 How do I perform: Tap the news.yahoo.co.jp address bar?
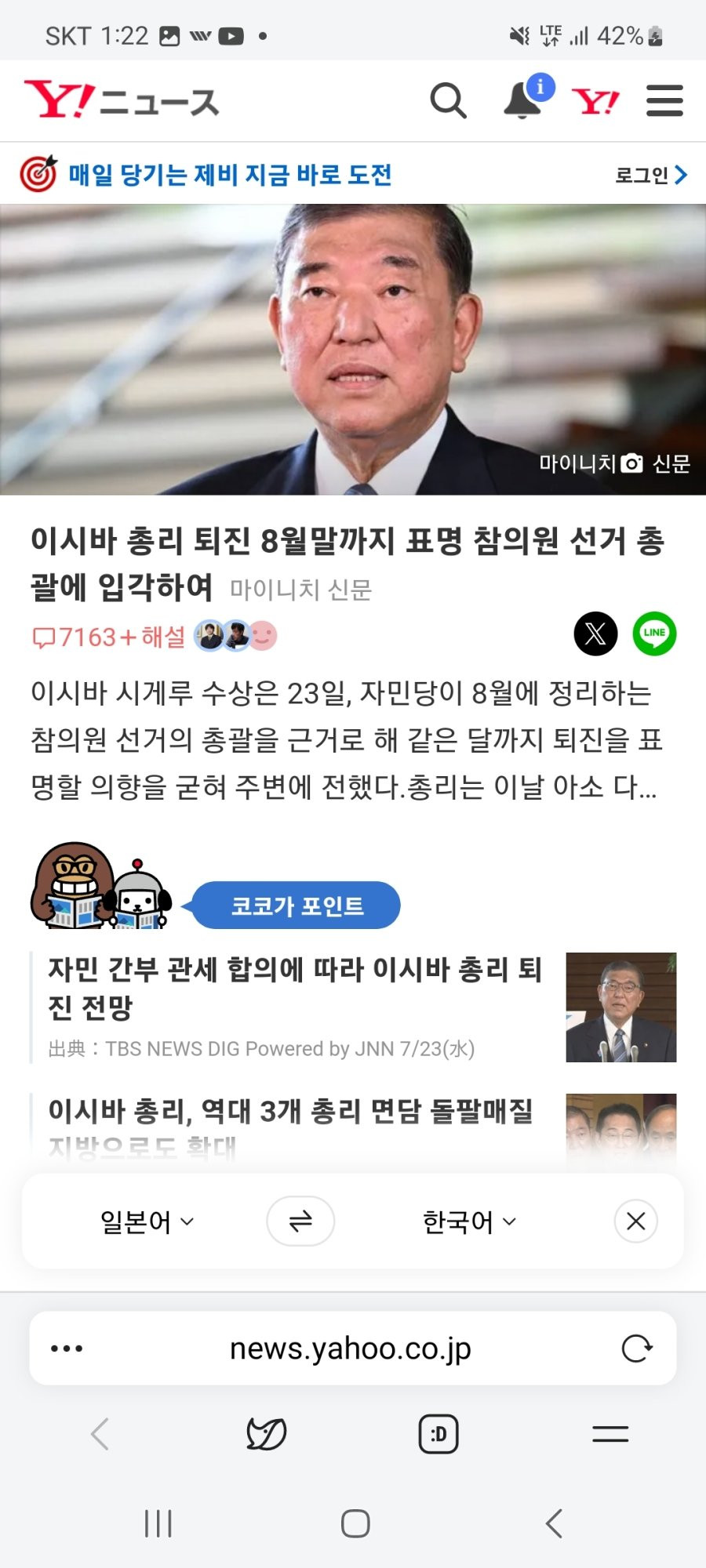pos(350,1348)
